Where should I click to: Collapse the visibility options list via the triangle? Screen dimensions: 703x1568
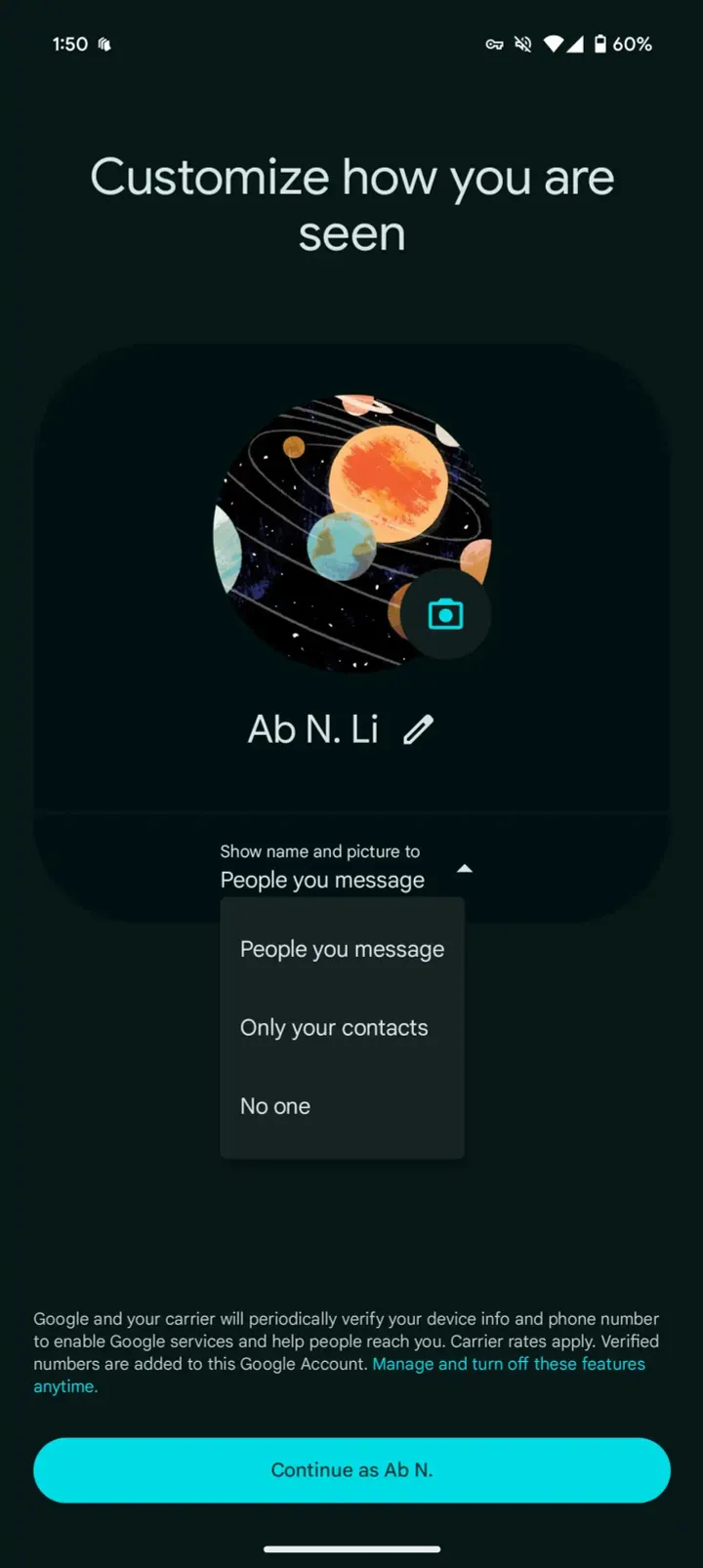click(x=465, y=867)
